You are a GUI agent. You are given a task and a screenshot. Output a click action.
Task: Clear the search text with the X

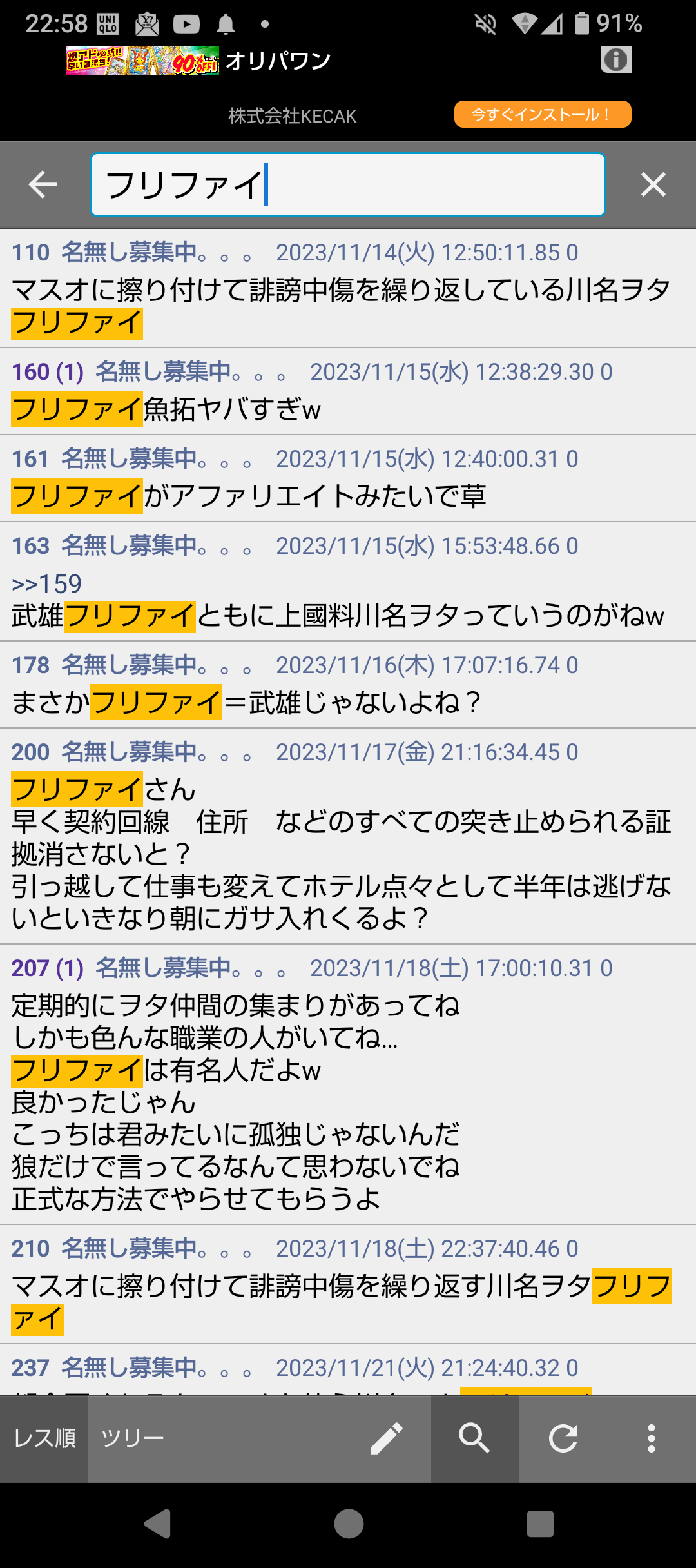653,185
